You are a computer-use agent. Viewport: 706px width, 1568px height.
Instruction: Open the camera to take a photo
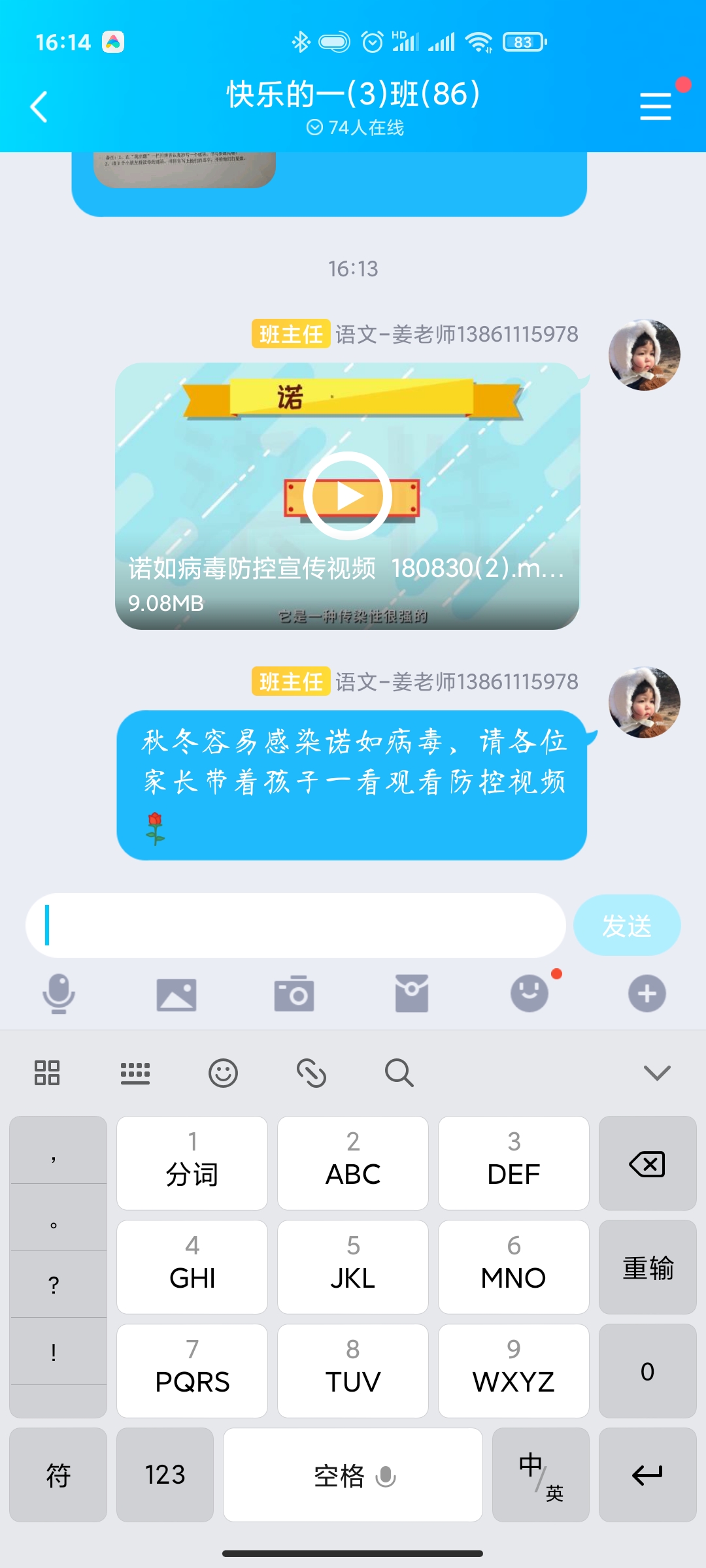tap(294, 994)
